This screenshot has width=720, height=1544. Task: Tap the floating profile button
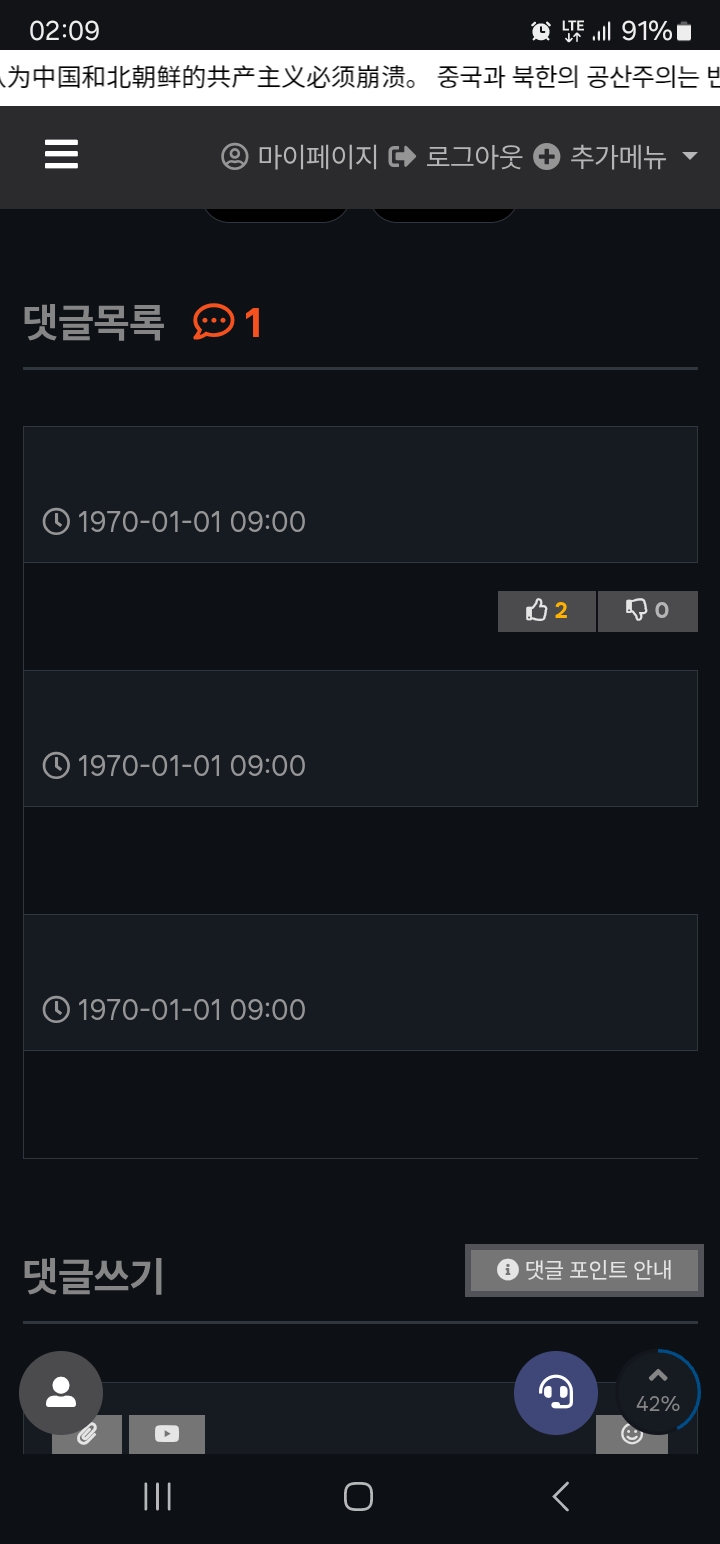[61, 1393]
